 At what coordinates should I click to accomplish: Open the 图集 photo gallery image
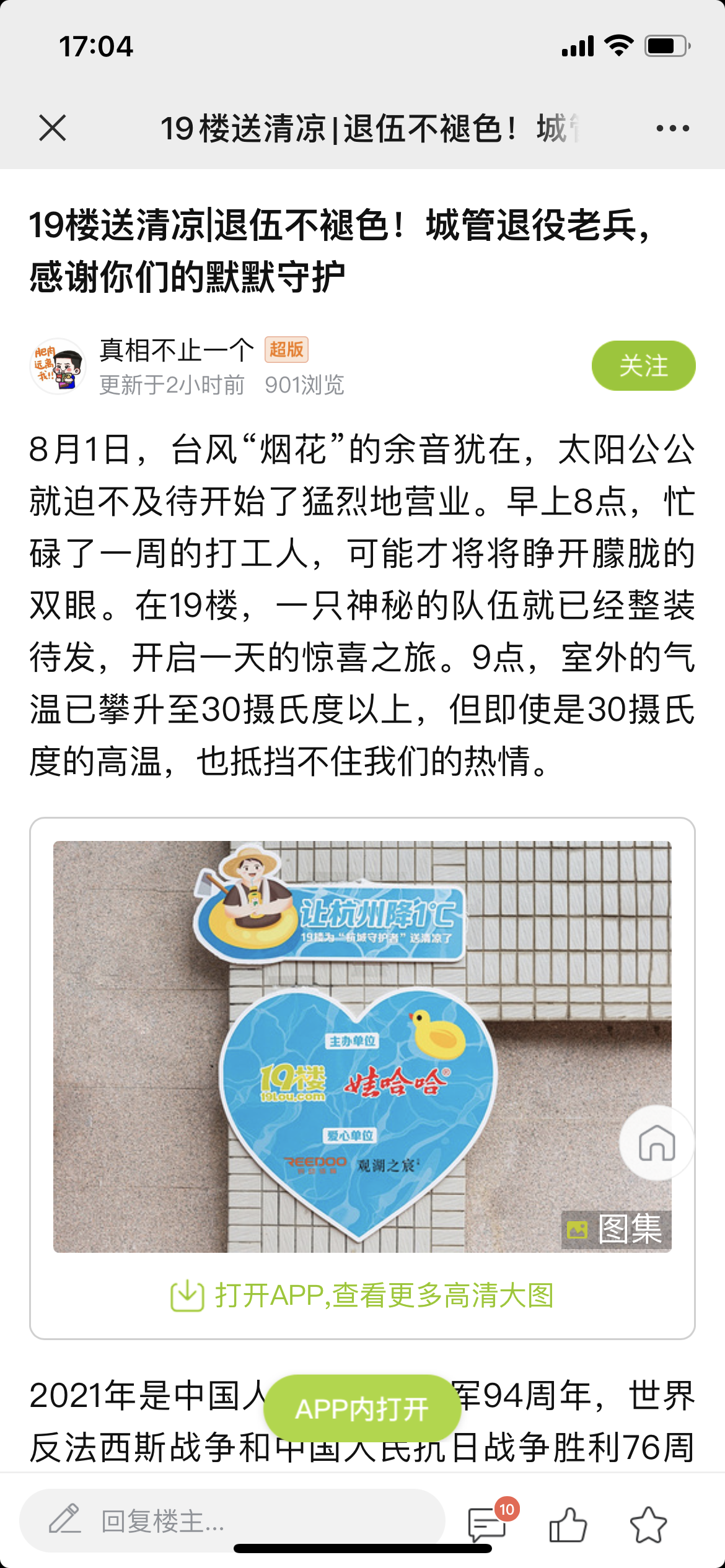tap(362, 1045)
